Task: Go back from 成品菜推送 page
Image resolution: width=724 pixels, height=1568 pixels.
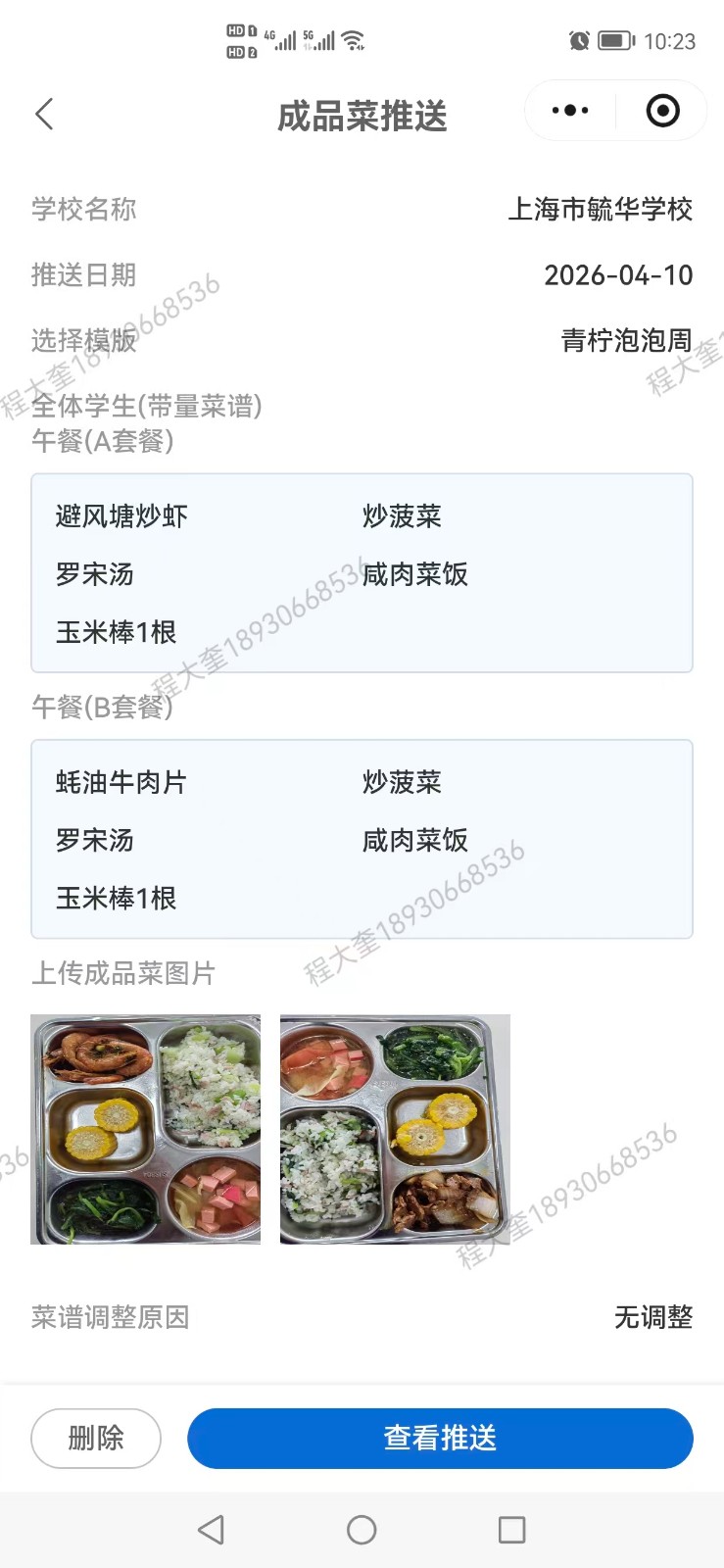Action: tap(44, 115)
